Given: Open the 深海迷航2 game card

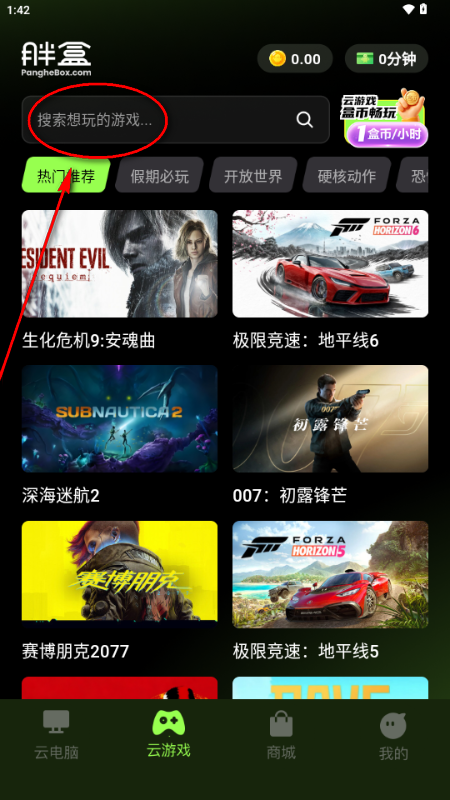Looking at the screenshot, I should (x=120, y=435).
